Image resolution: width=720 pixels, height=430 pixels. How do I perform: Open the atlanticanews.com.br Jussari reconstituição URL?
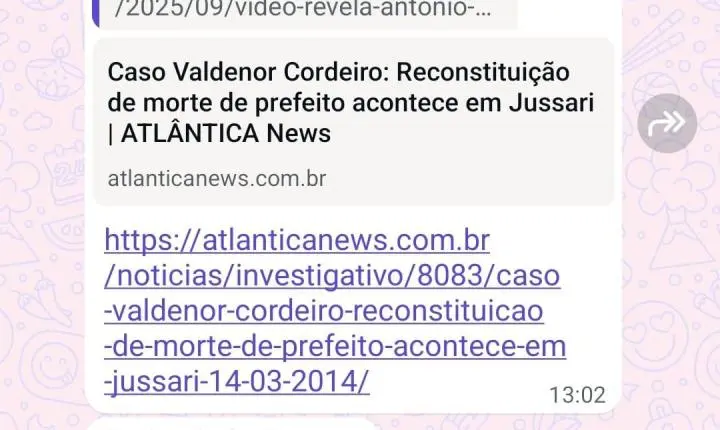click(335, 311)
